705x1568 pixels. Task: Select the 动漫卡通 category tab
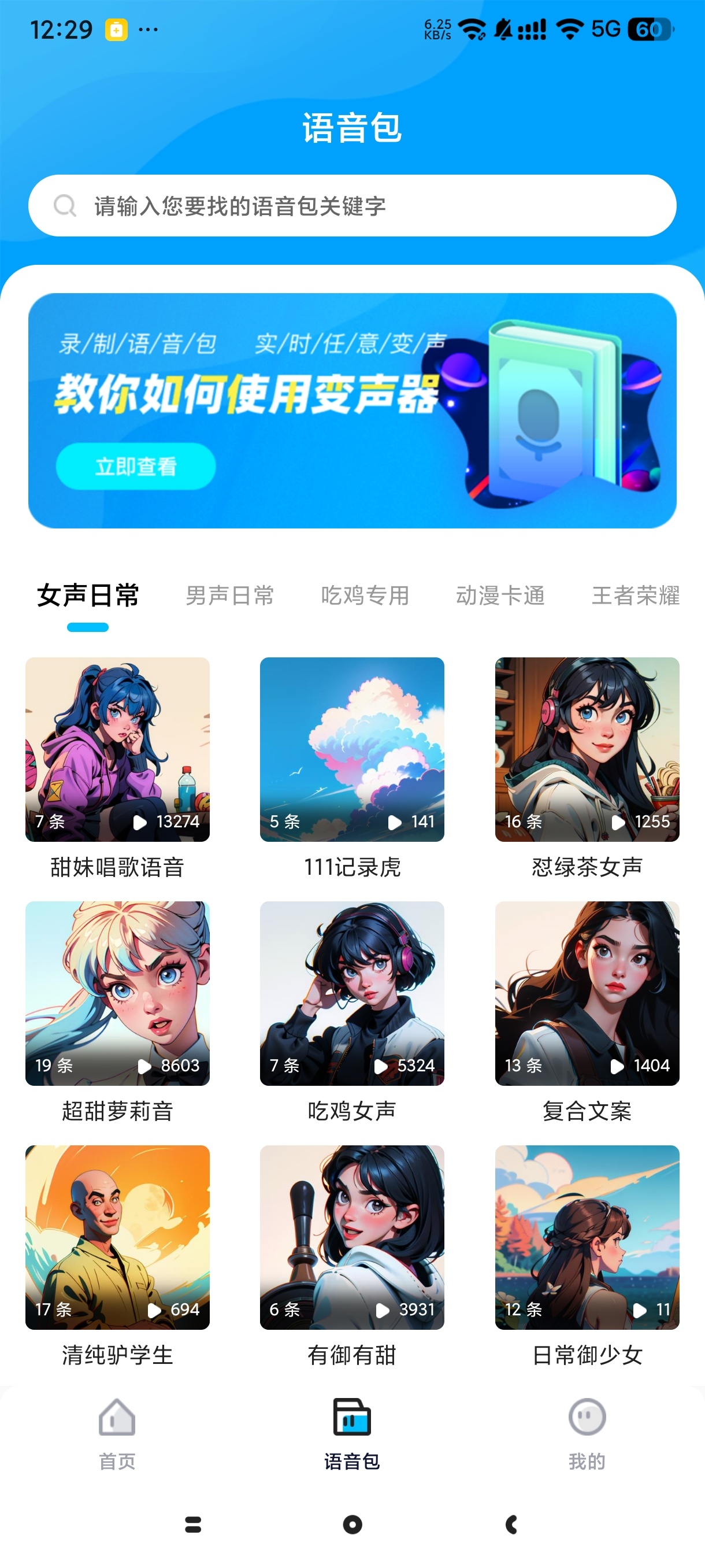(500, 596)
